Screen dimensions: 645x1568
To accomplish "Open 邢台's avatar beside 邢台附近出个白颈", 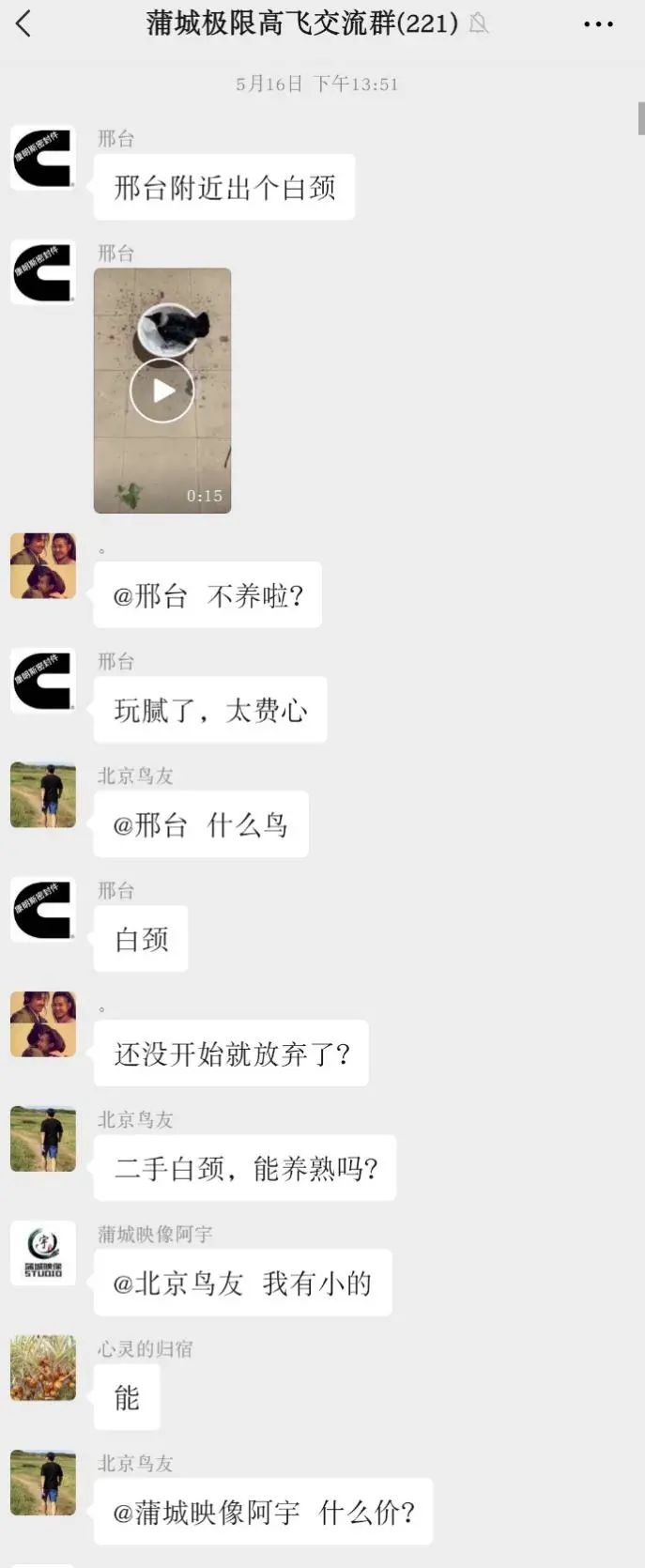I will (43, 158).
